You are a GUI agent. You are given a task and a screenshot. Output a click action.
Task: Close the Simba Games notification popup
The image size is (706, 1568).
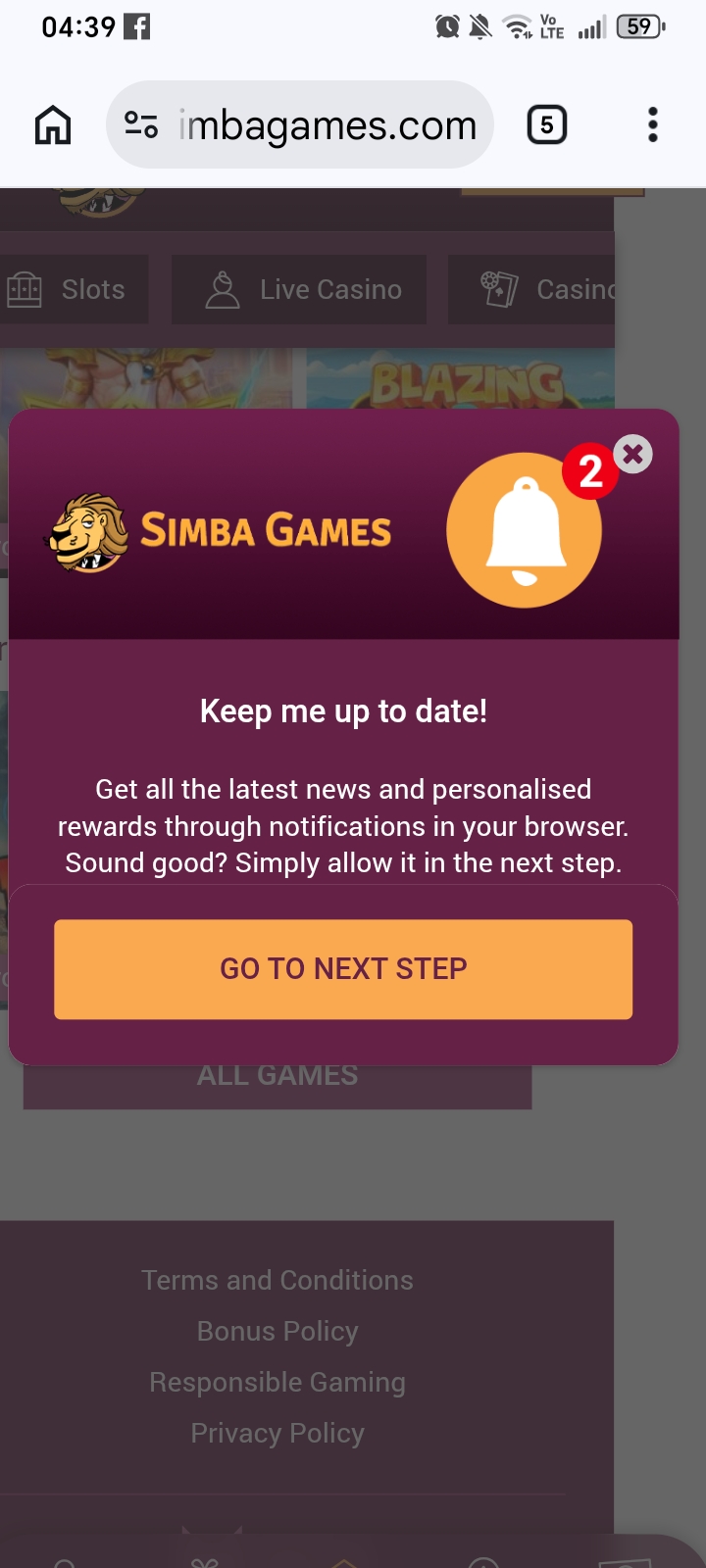tap(633, 454)
